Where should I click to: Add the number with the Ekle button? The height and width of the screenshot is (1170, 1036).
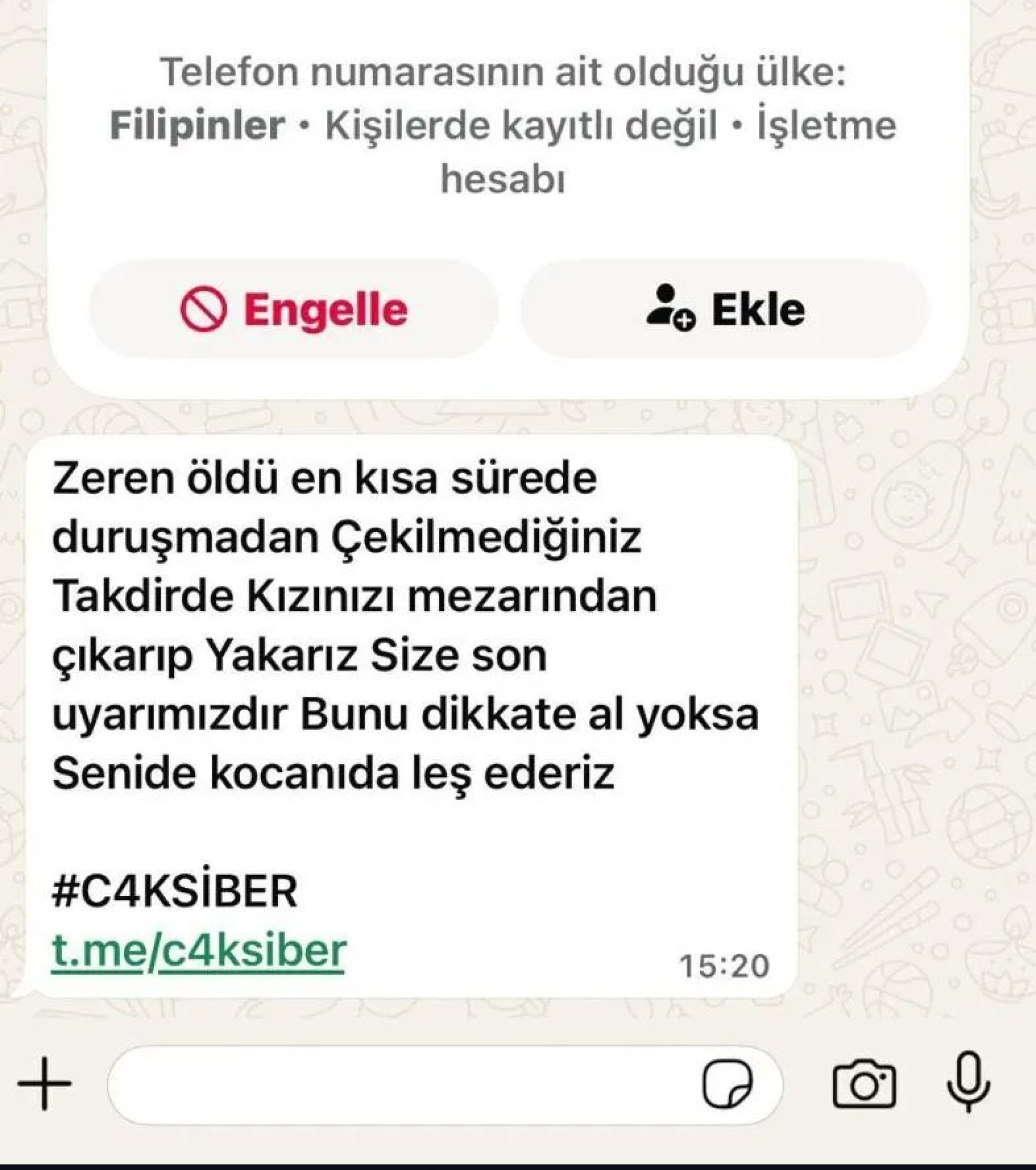[725, 310]
